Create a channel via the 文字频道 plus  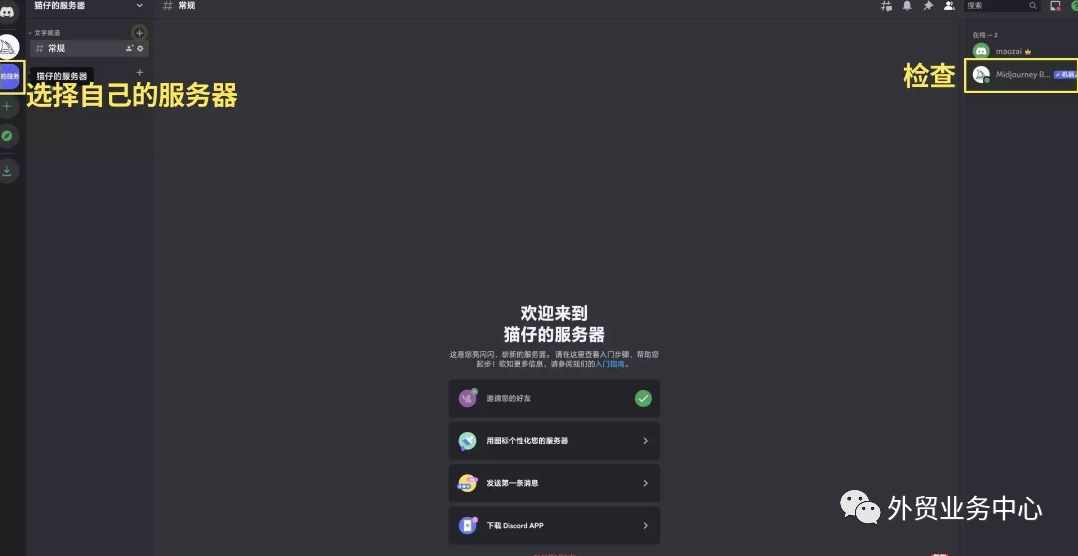coord(139,33)
